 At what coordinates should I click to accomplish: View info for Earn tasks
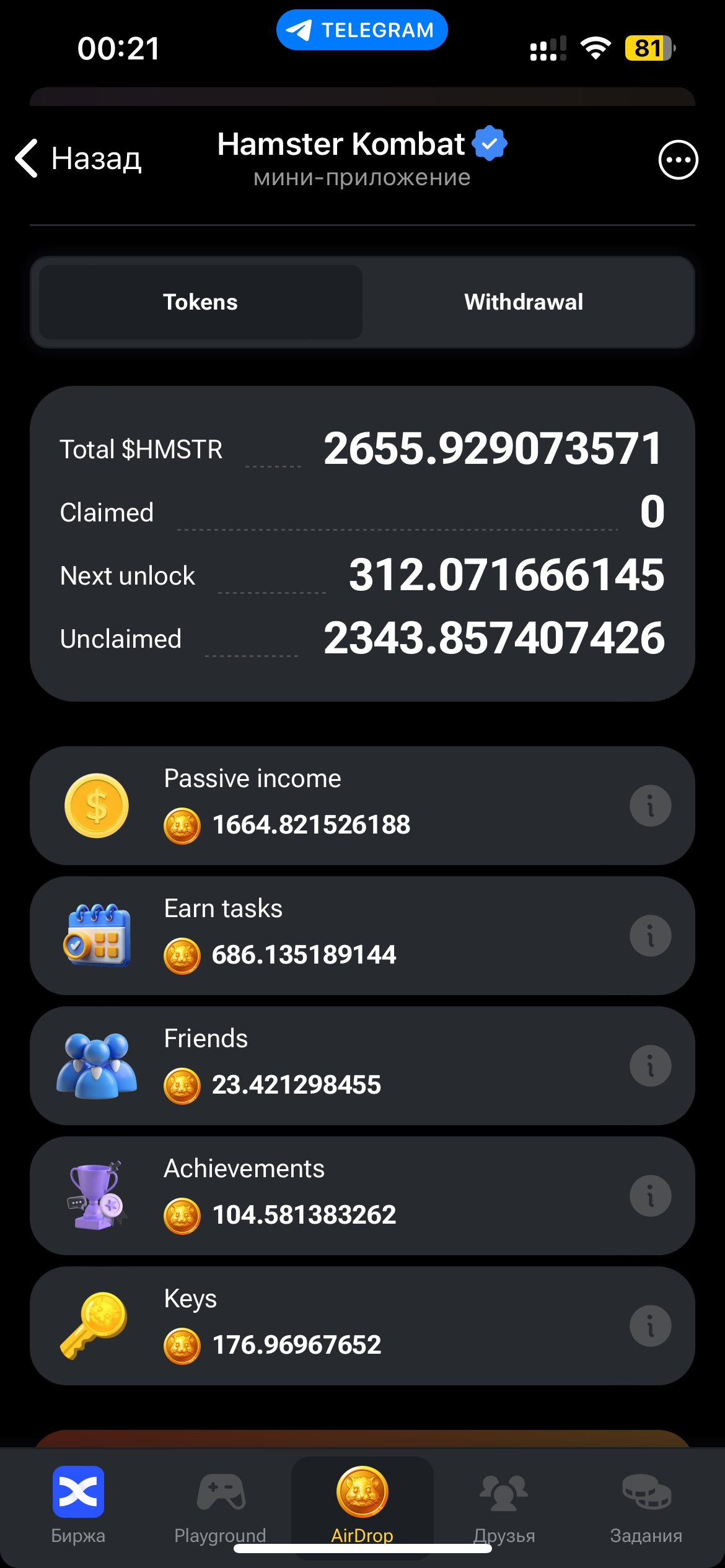click(650, 936)
